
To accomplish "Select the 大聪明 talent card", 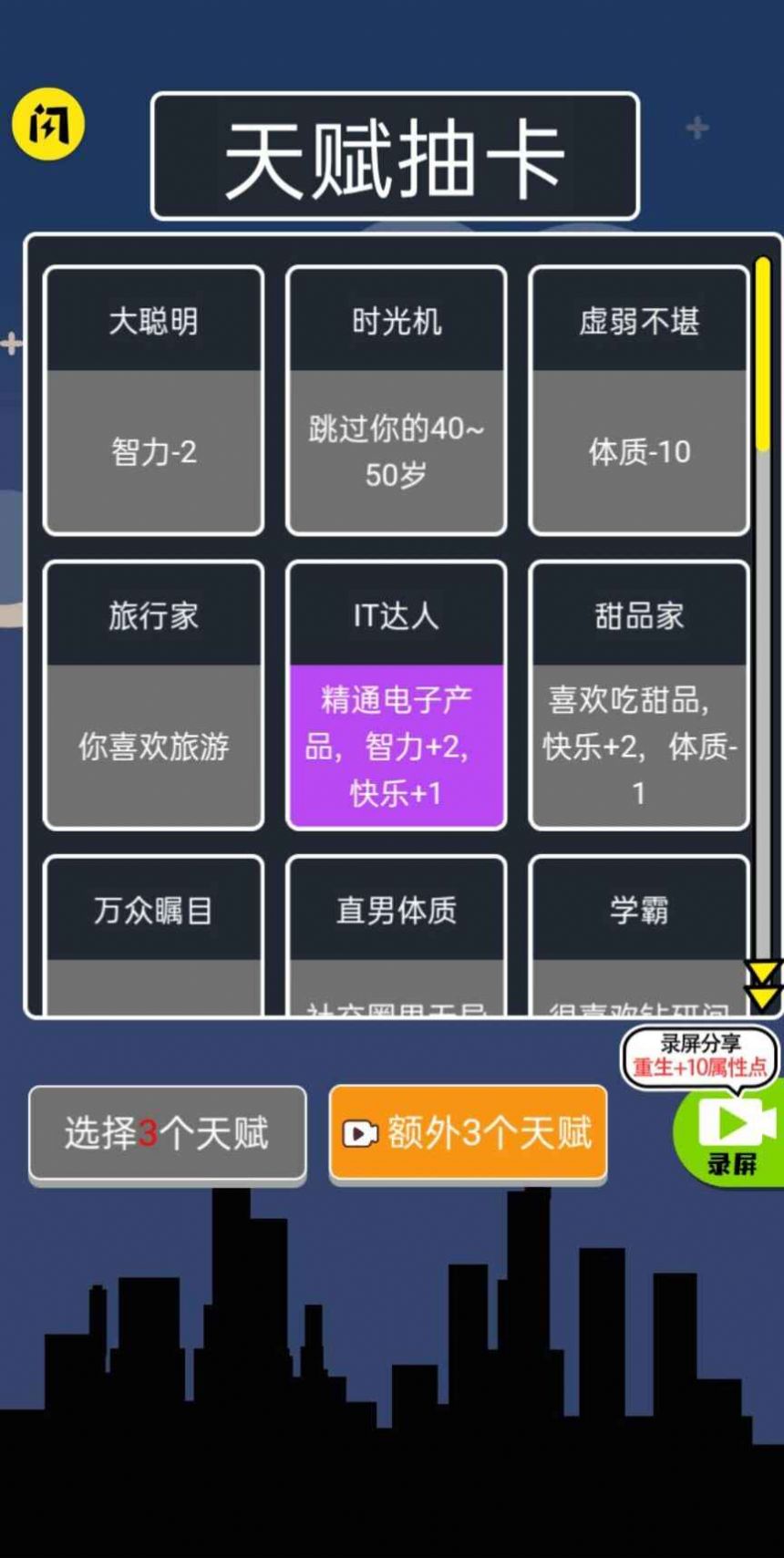I will coord(153,397).
